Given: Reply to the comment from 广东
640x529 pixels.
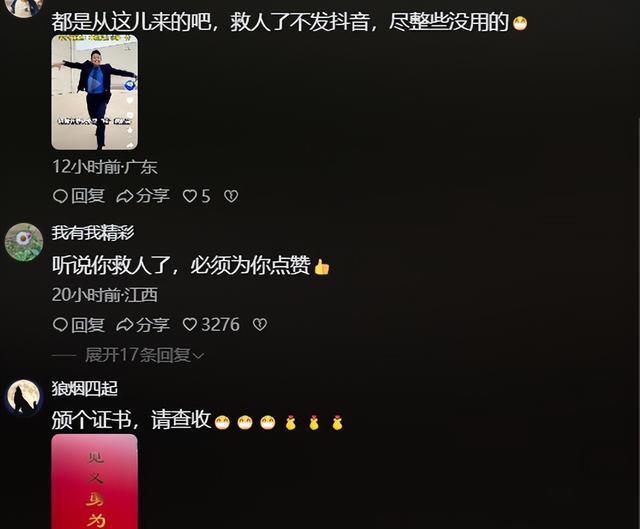Looking at the screenshot, I should coord(79,196).
